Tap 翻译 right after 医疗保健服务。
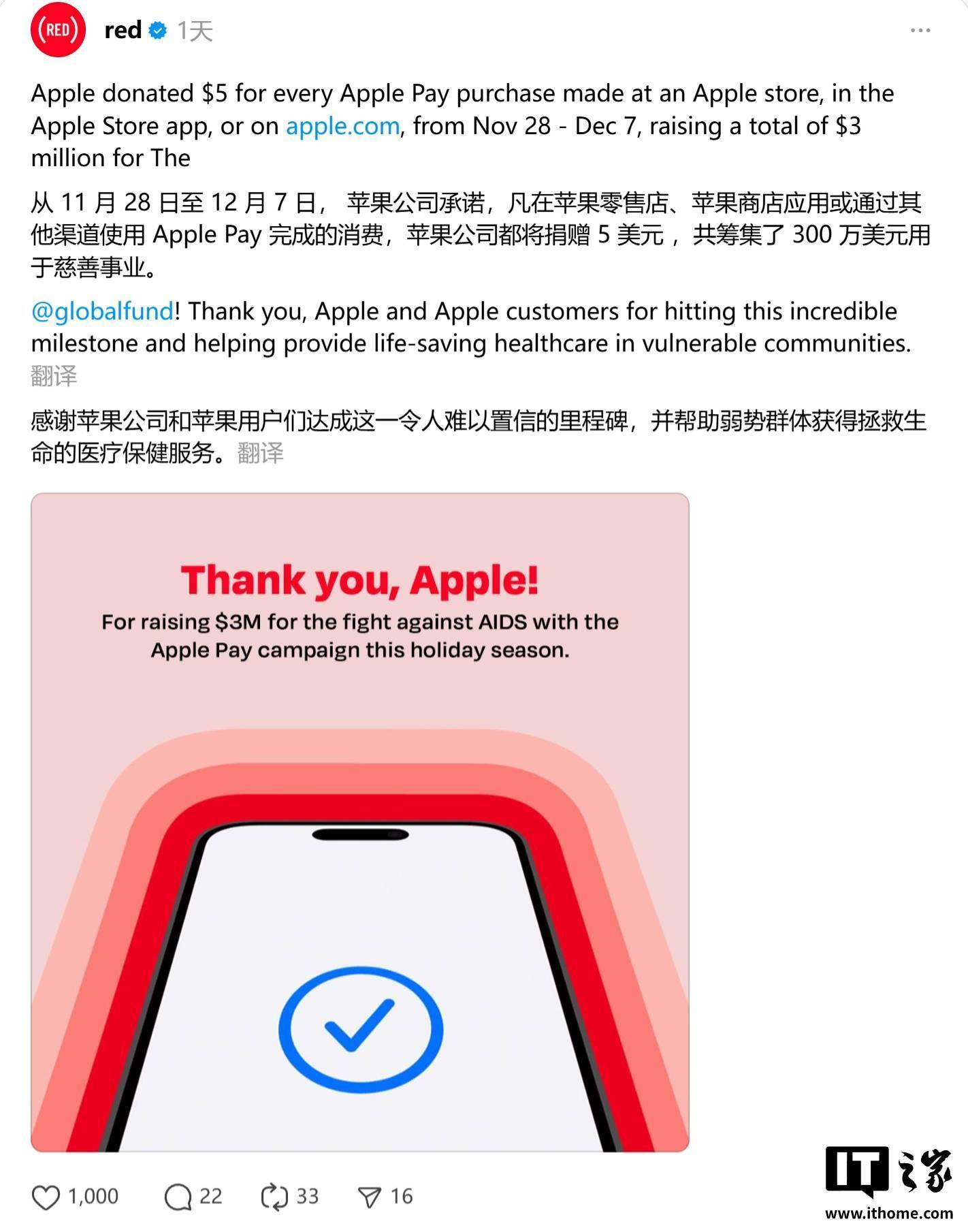This screenshot has height=1232, width=968. tap(260, 454)
